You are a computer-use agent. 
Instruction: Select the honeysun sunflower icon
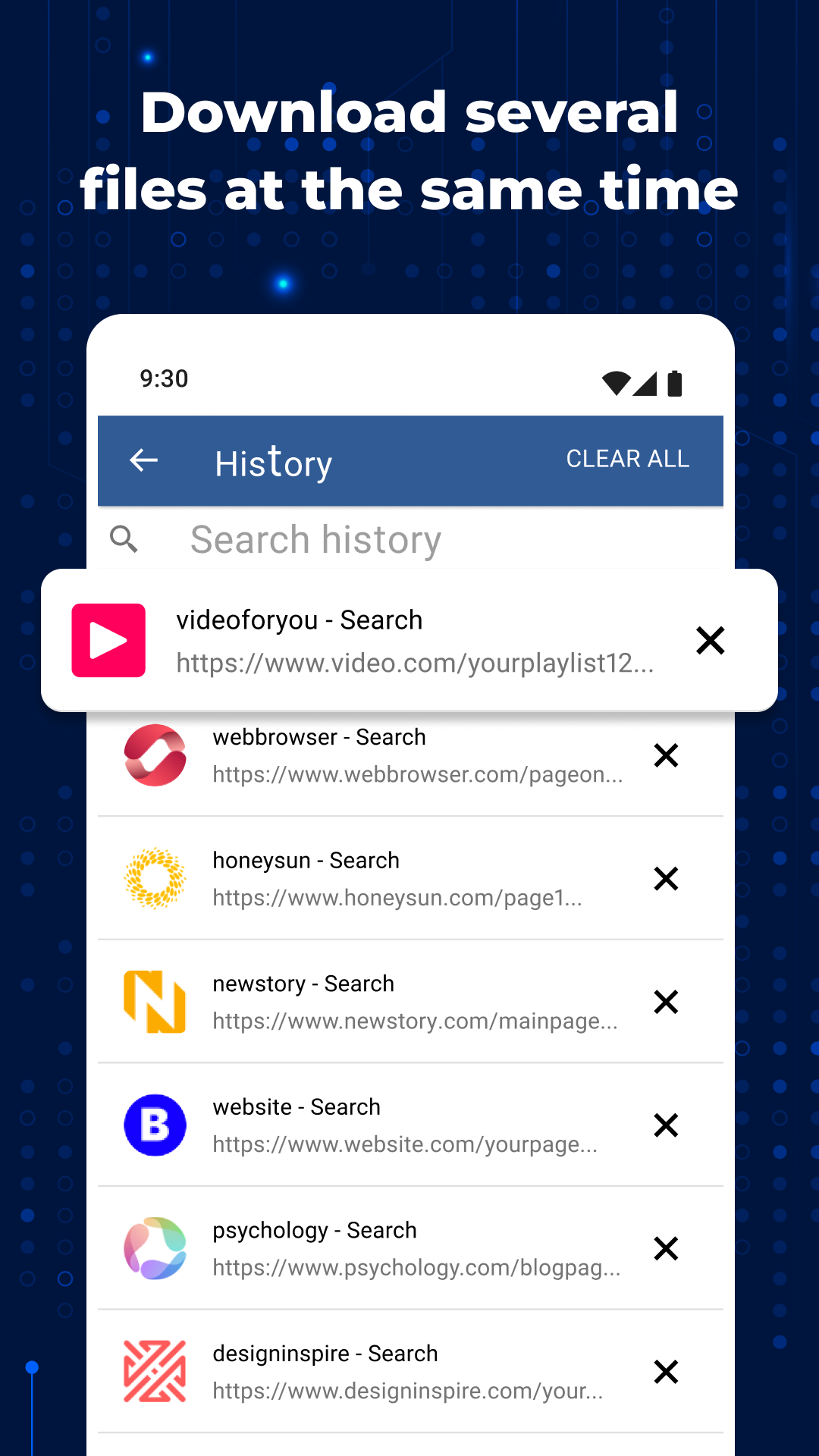(x=155, y=878)
